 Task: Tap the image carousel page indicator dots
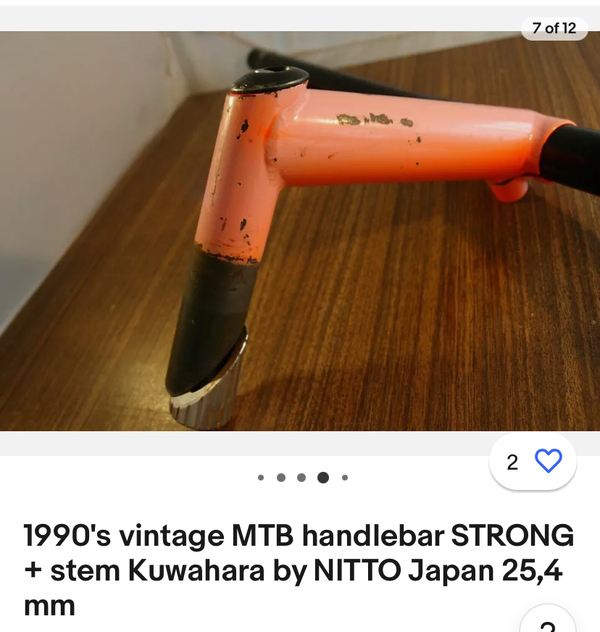click(302, 477)
